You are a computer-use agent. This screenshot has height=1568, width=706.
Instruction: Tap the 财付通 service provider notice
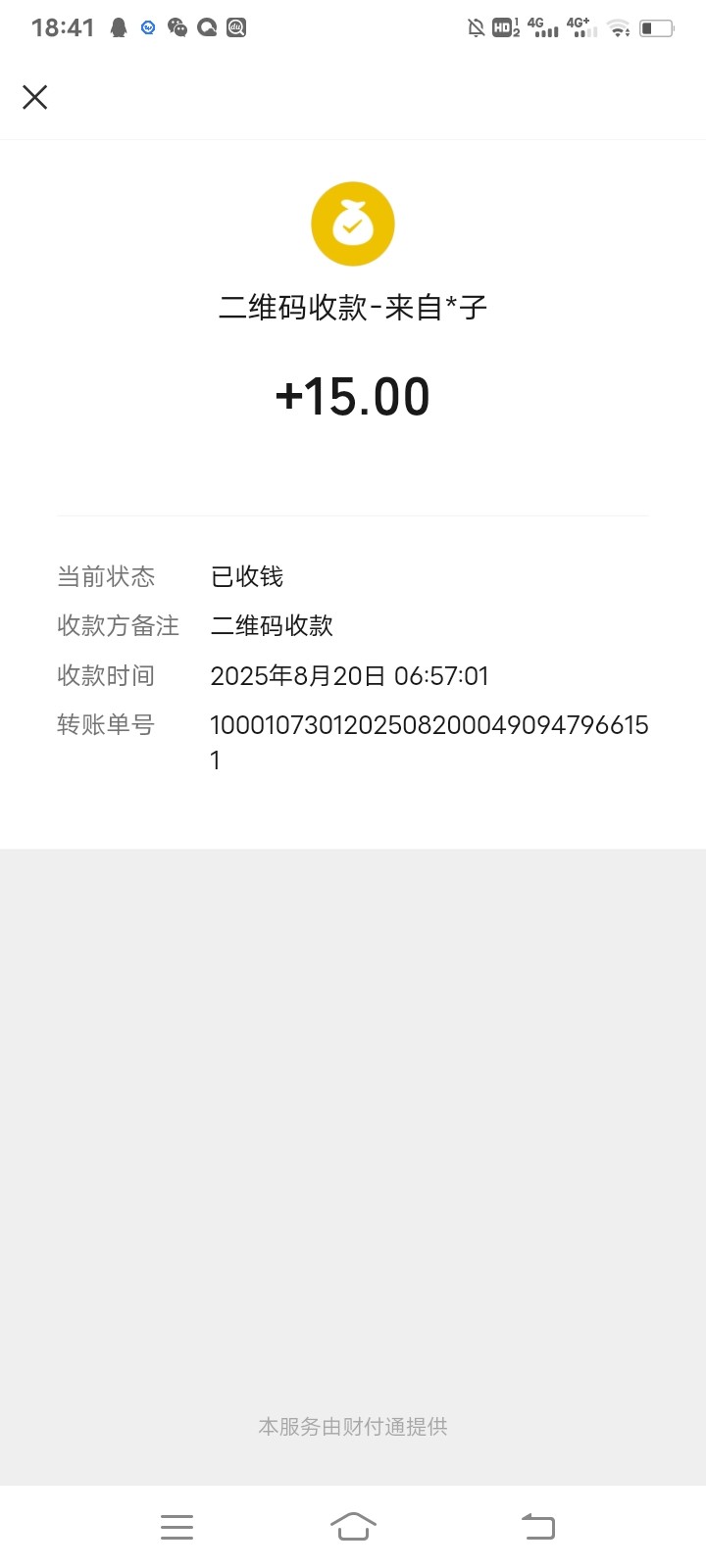[x=353, y=1427]
